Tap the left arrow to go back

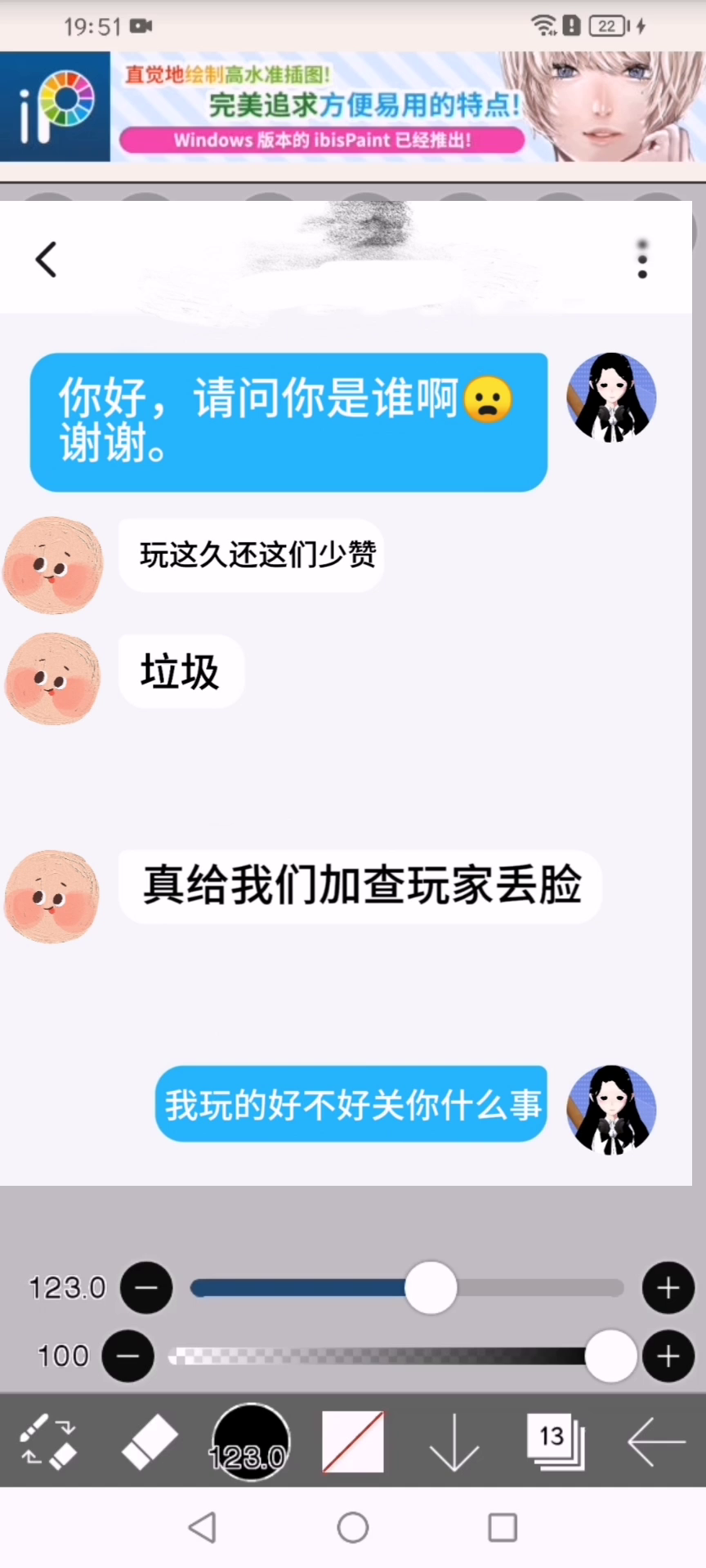[x=656, y=1442]
